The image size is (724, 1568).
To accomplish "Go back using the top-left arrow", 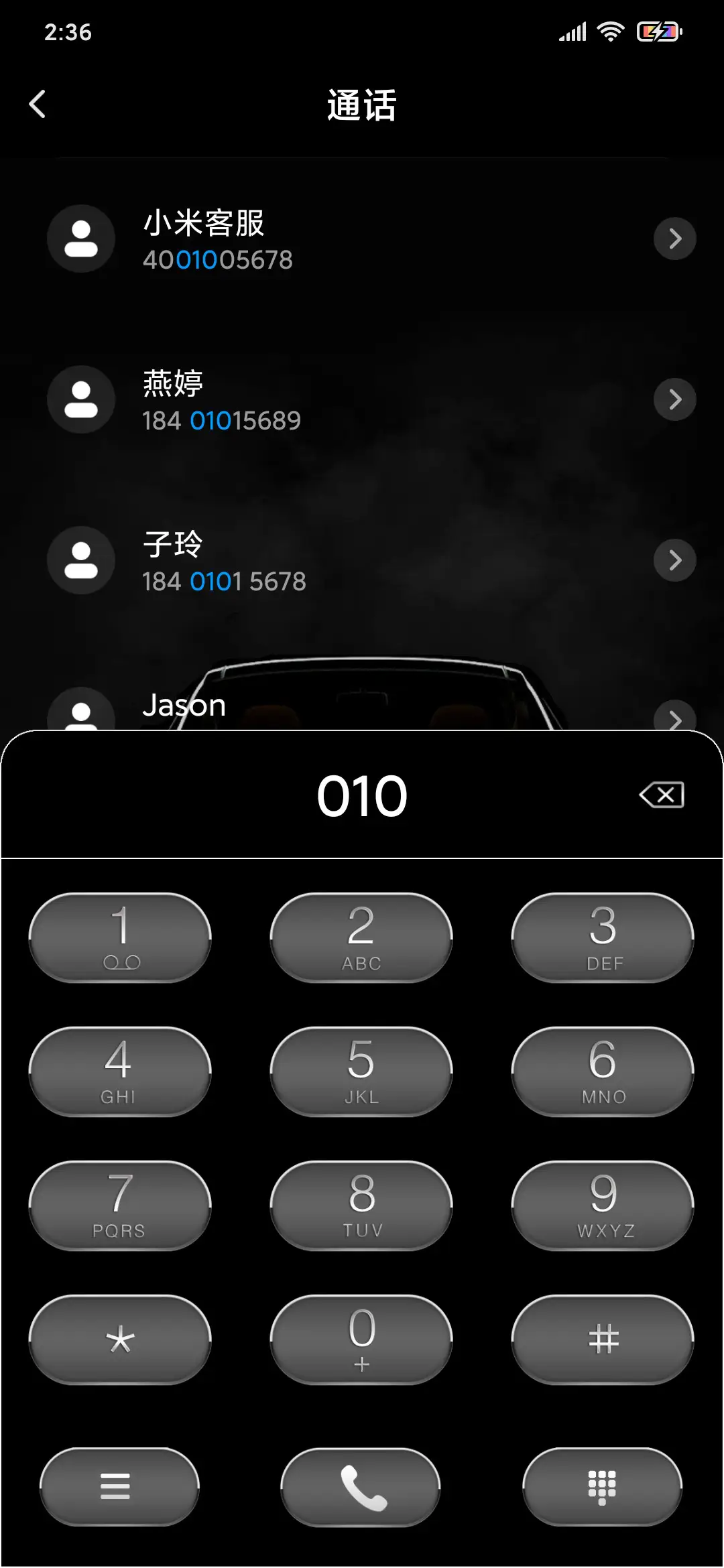I will 38,104.
